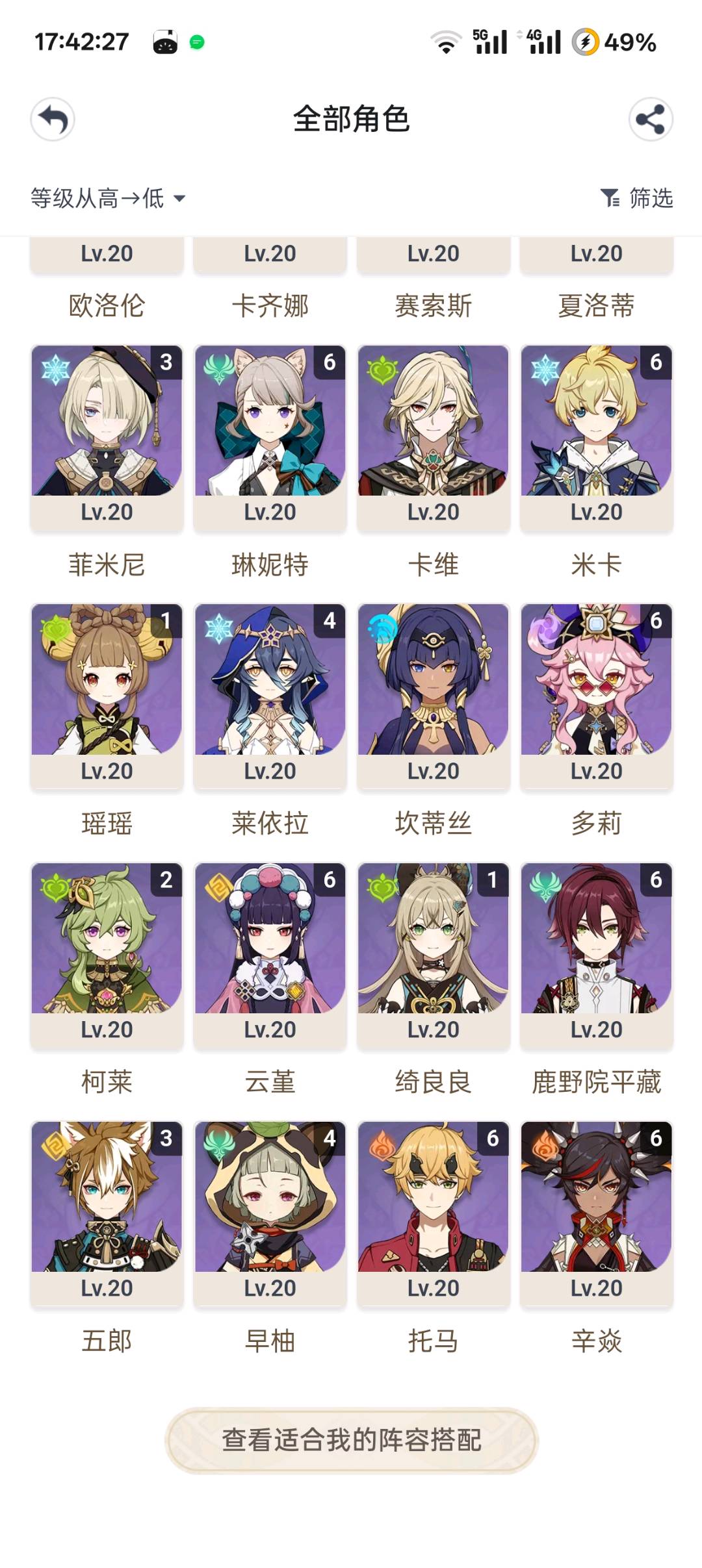Tap 查看适合我的阵容搭配 button
The height and width of the screenshot is (1568, 702).
coord(351,1440)
